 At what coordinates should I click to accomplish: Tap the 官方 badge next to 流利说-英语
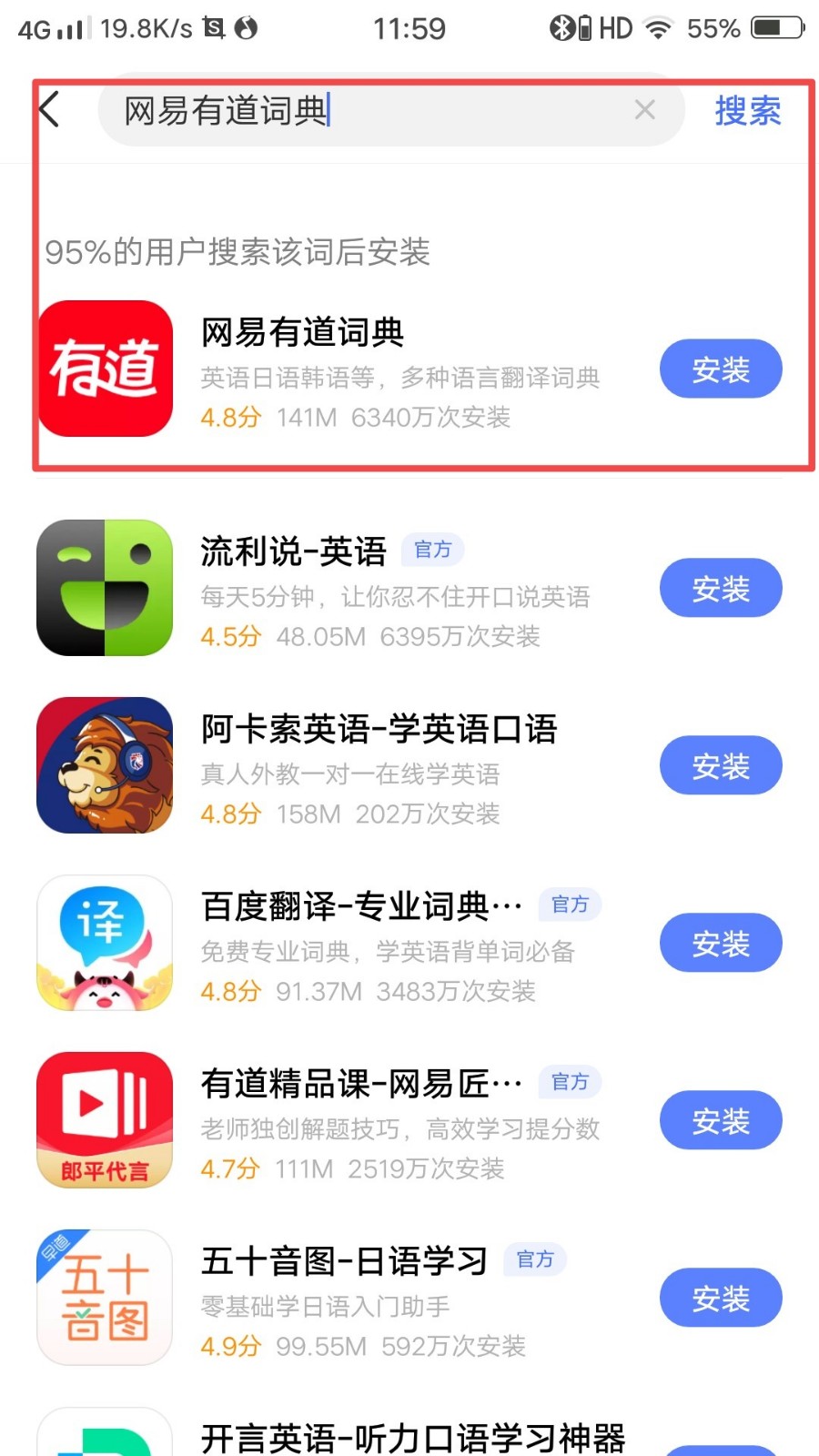pos(432,549)
